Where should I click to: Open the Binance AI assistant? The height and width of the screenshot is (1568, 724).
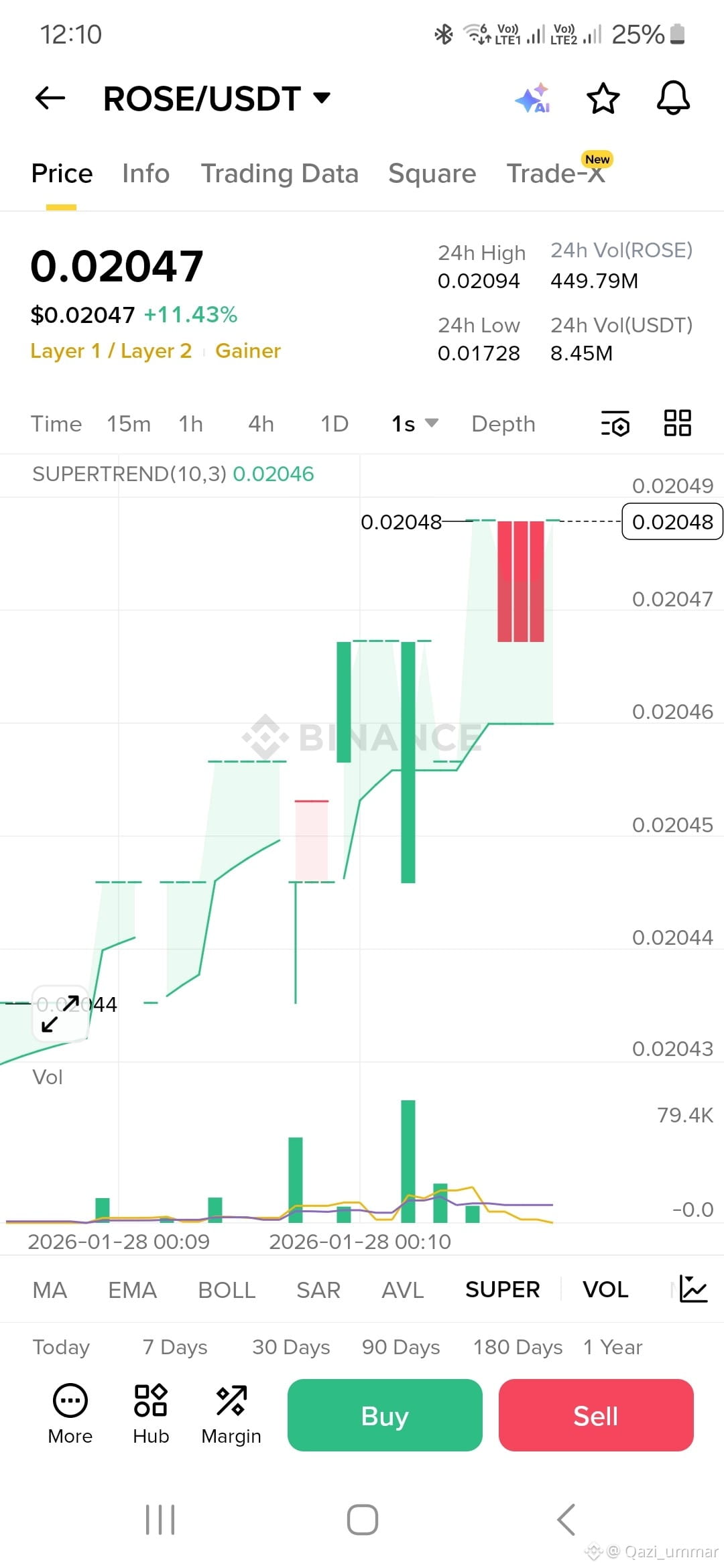(532, 98)
